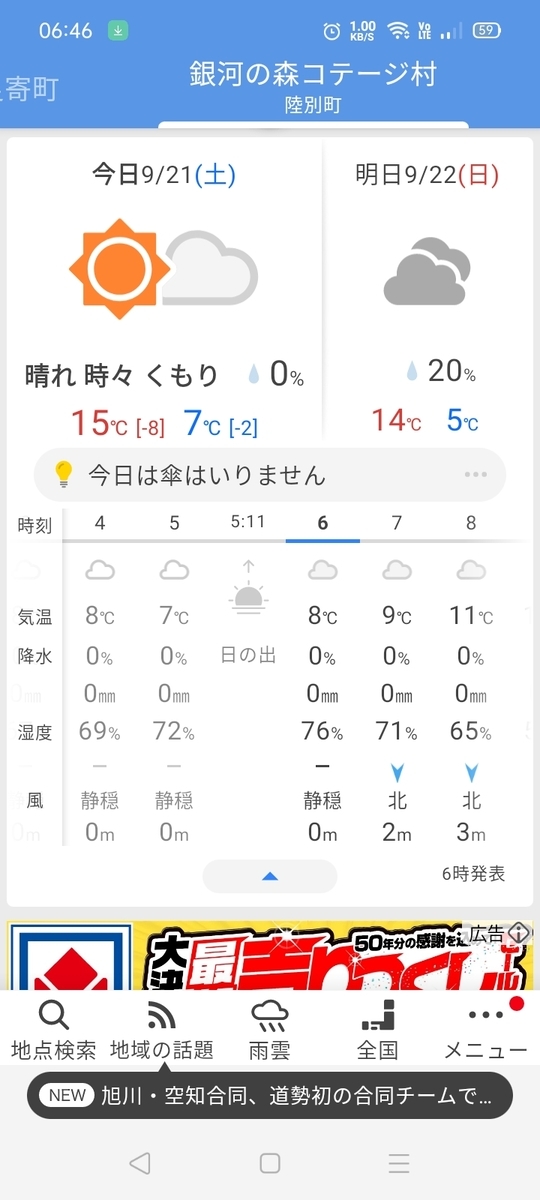Go to home screen via system home

click(x=270, y=1163)
